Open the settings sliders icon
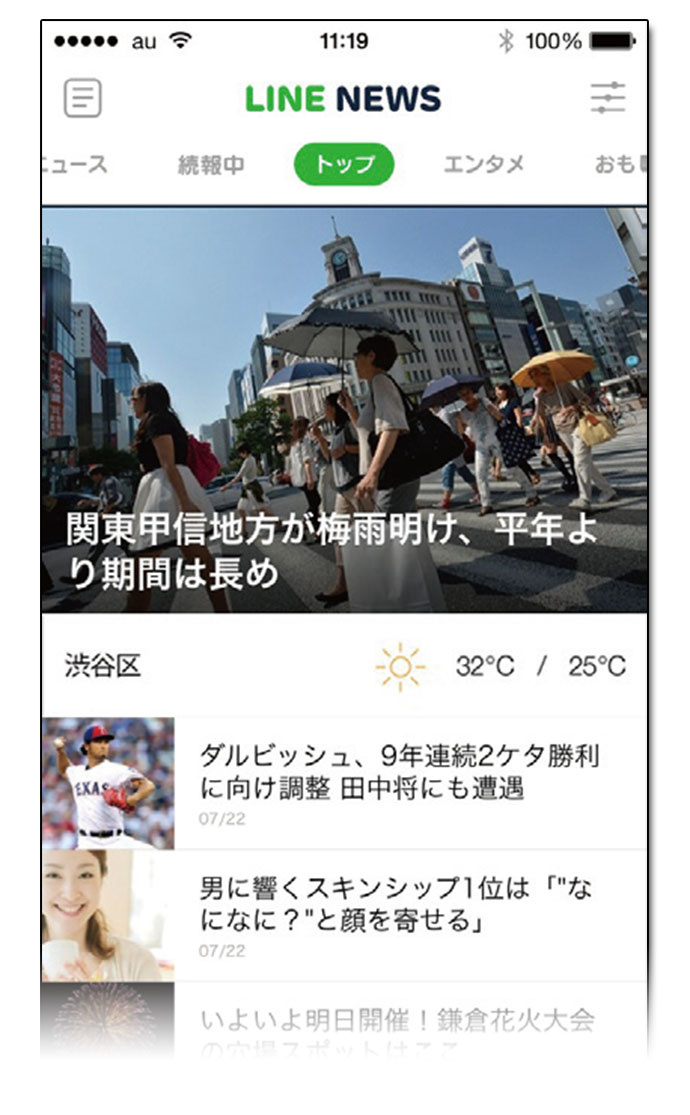The image size is (690, 1115). coord(607,98)
